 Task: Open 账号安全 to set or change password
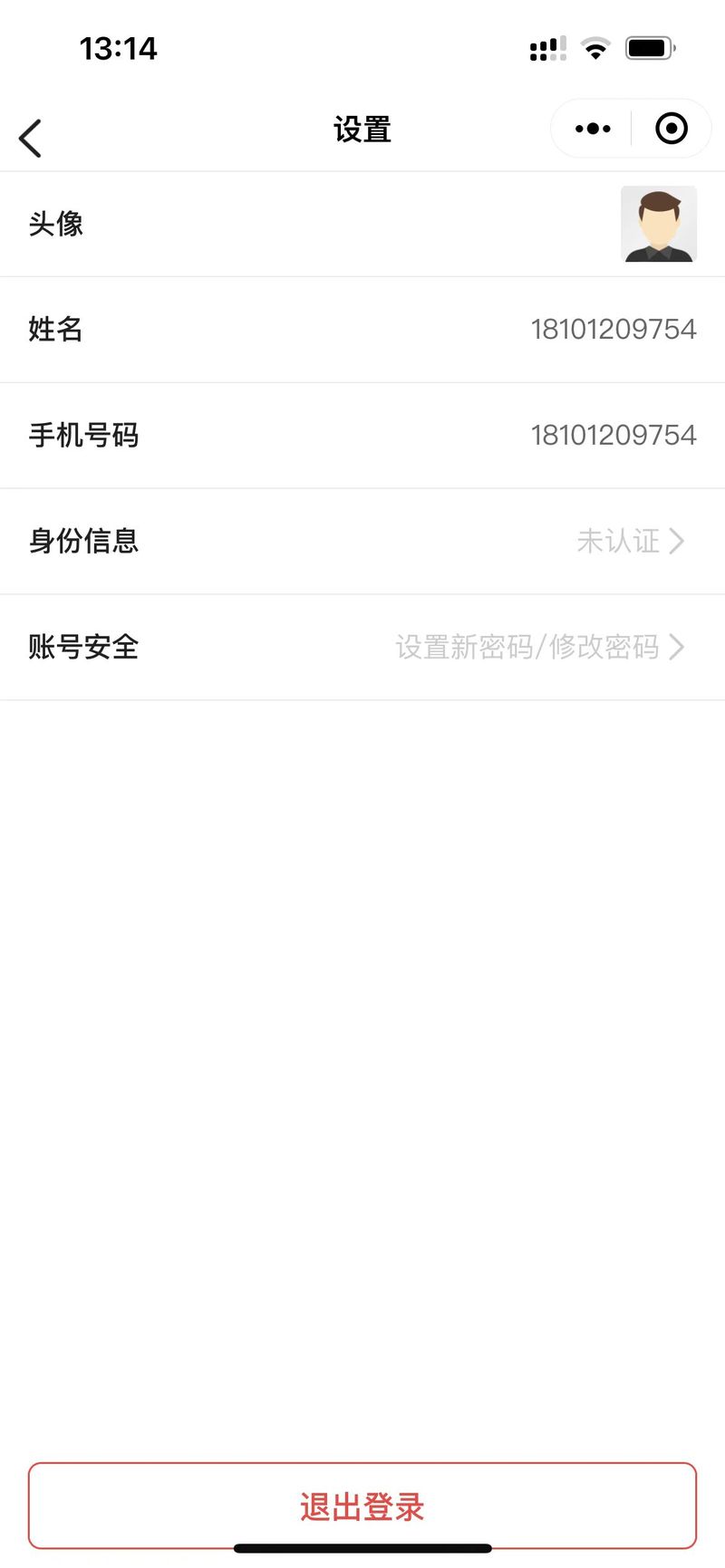pyautogui.click(x=362, y=648)
